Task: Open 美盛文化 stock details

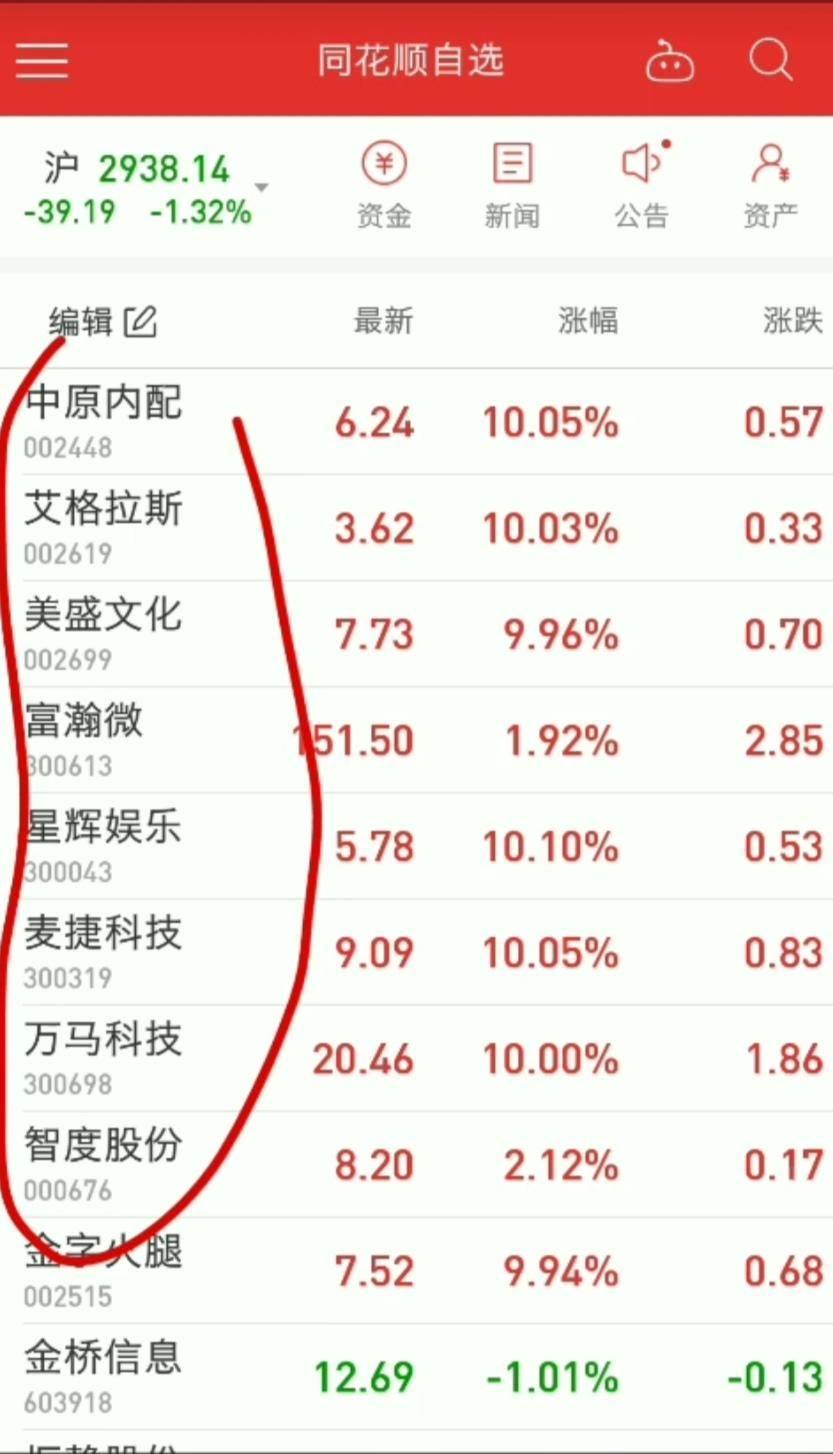Action: point(416,634)
